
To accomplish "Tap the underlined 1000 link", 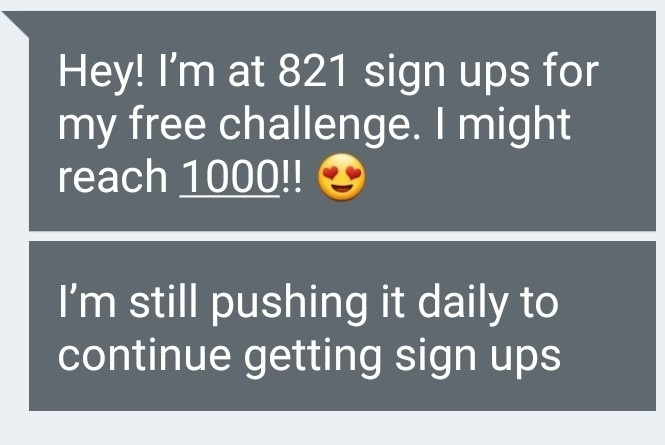I will click(x=229, y=178).
